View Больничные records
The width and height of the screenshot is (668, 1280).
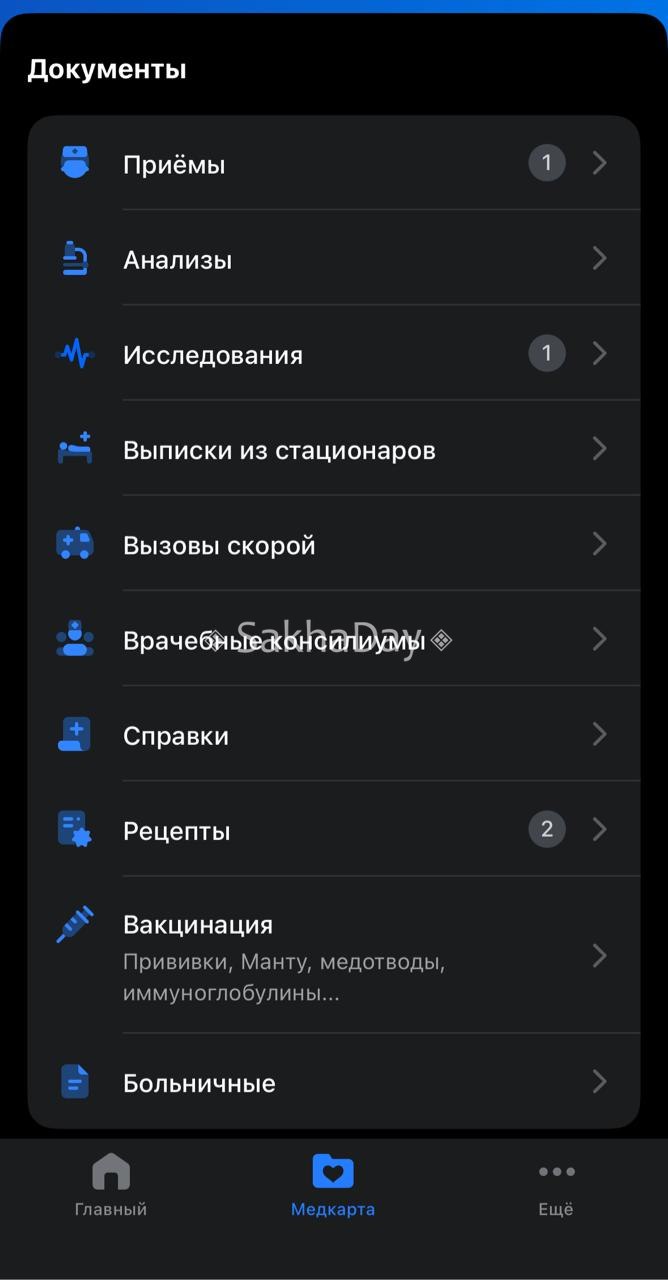(x=334, y=1081)
